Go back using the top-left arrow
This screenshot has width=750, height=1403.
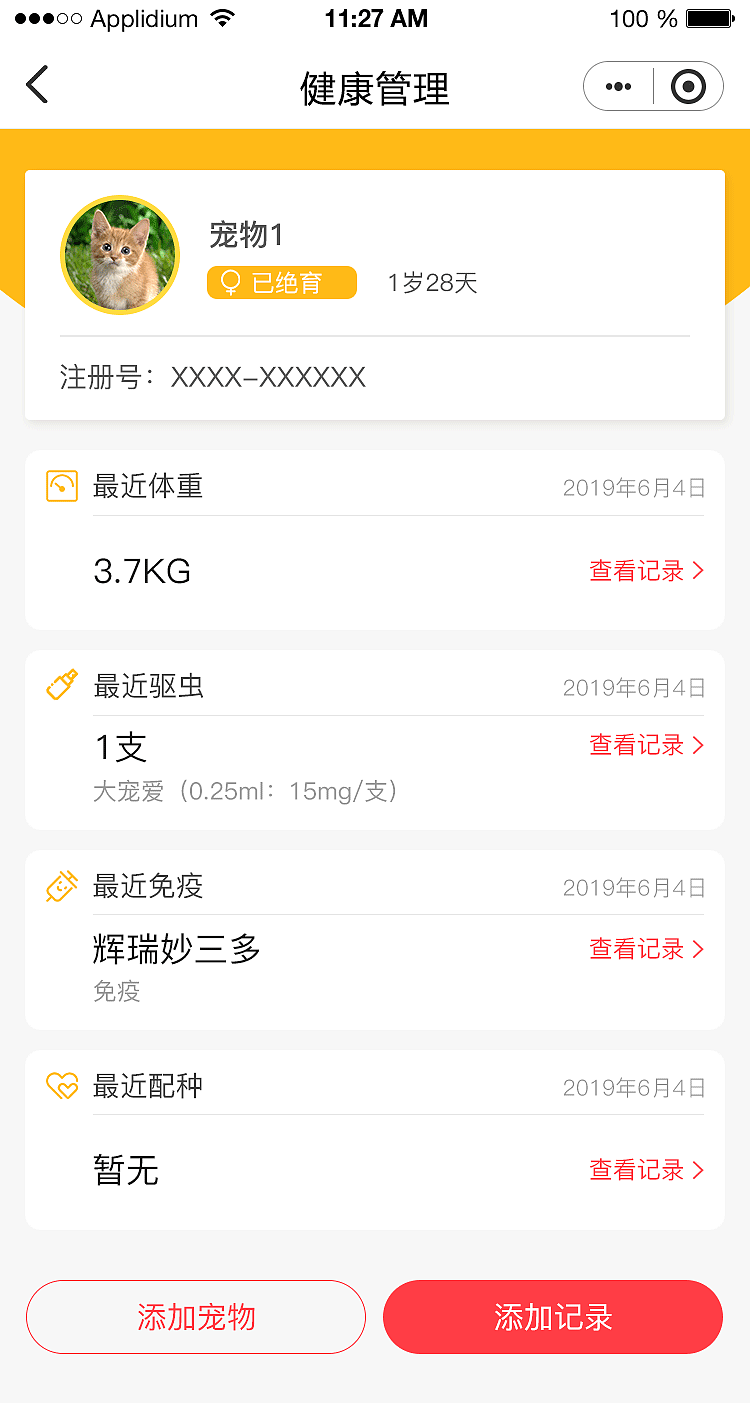click(37, 85)
